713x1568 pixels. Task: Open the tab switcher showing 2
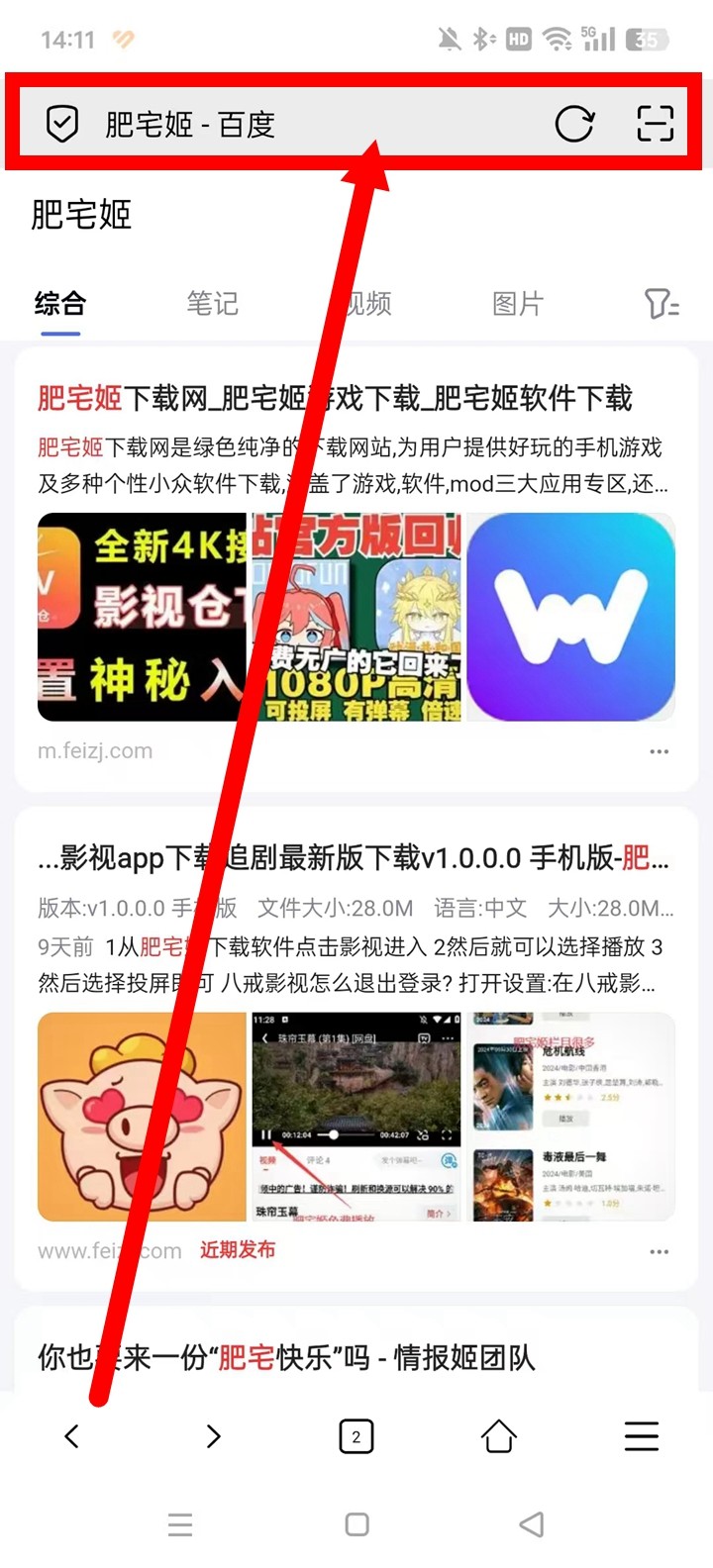(356, 1436)
